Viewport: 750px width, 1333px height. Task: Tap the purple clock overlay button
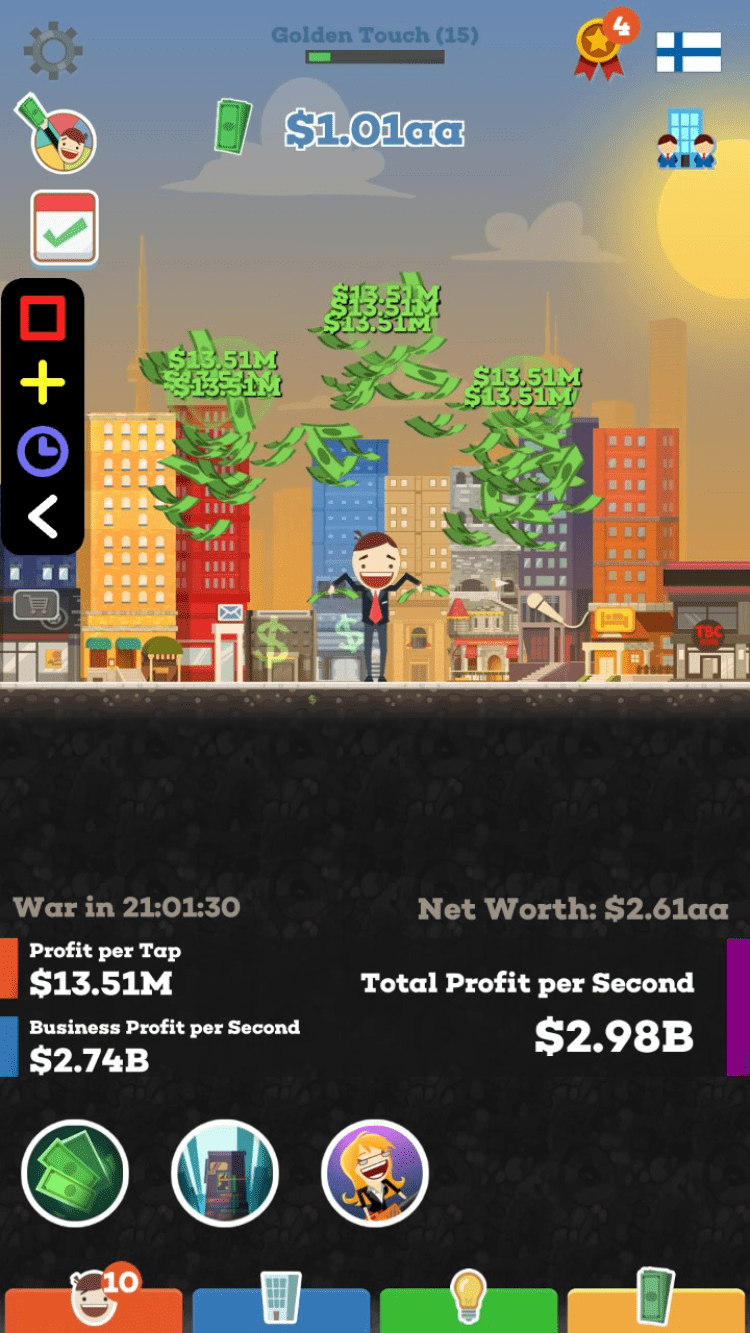(43, 452)
